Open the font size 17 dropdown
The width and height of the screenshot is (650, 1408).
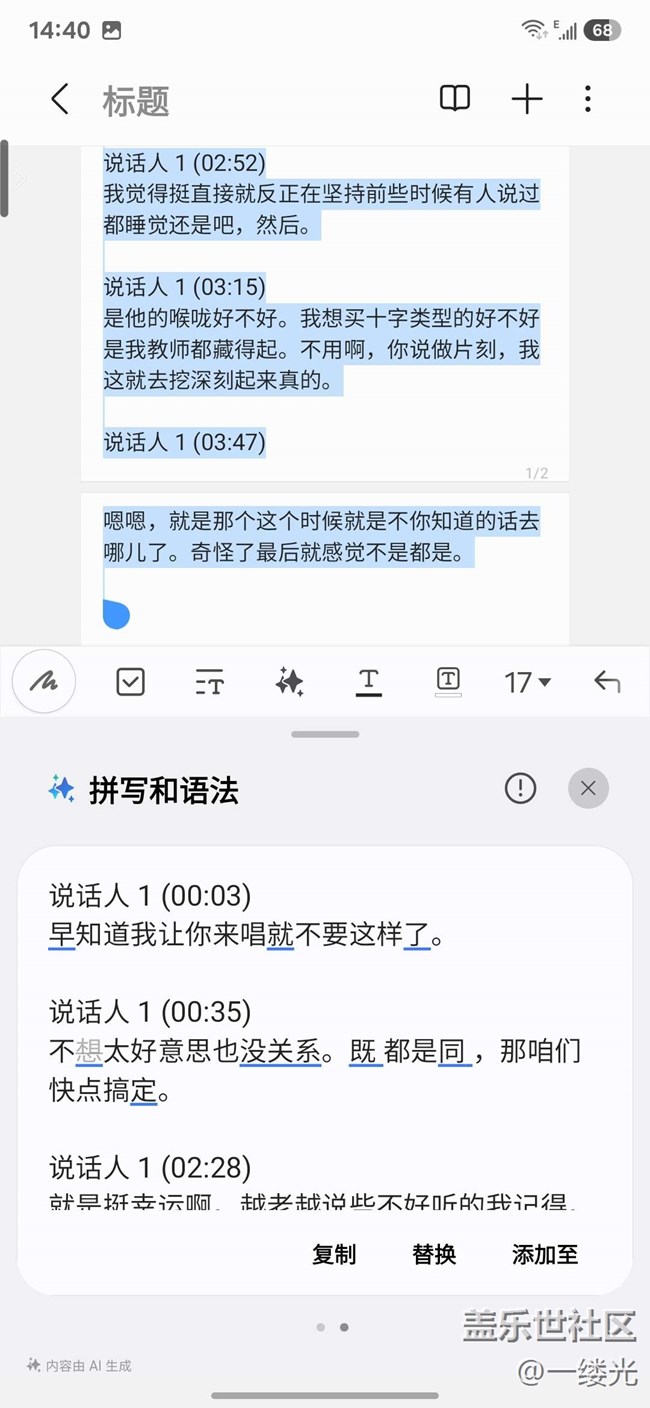527,682
